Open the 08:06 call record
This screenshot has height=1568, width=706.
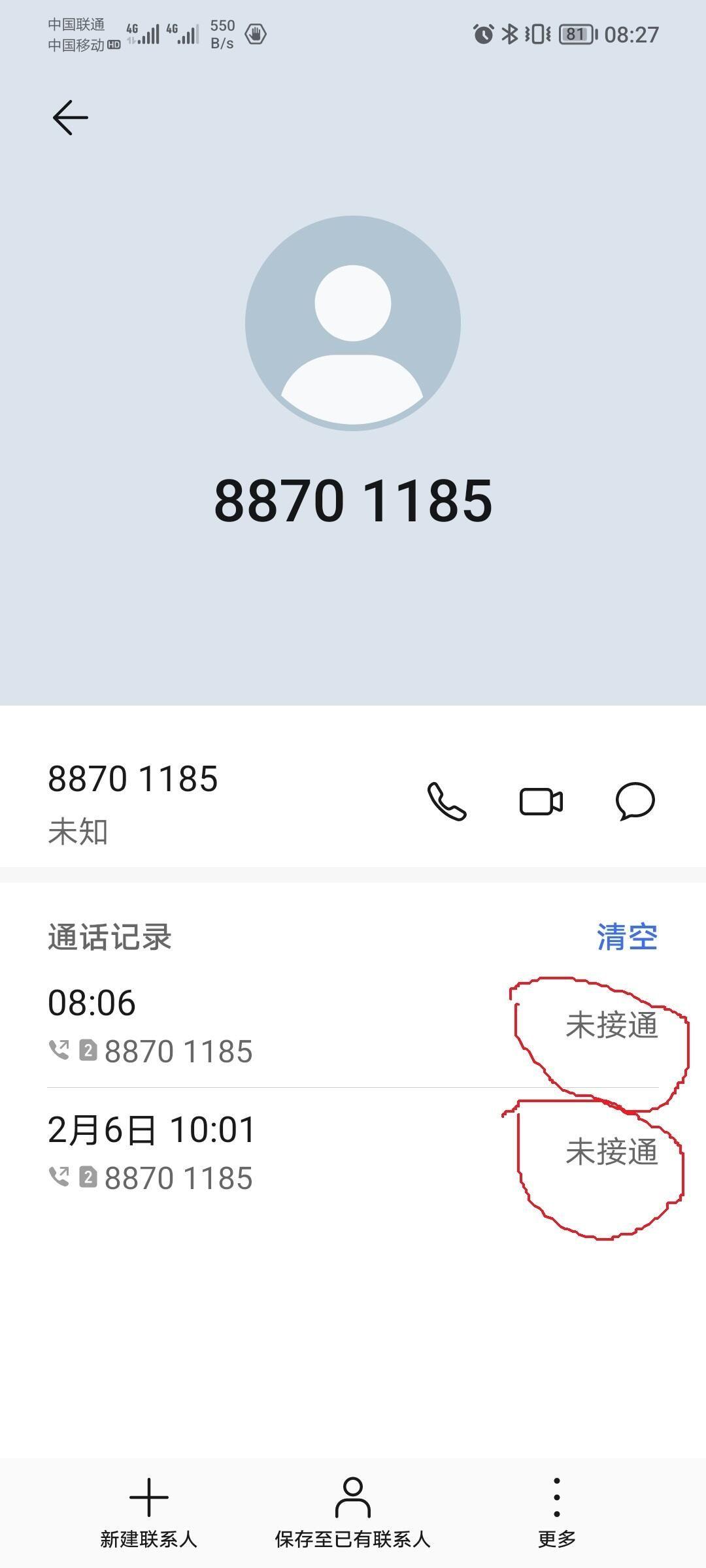[x=353, y=1026]
